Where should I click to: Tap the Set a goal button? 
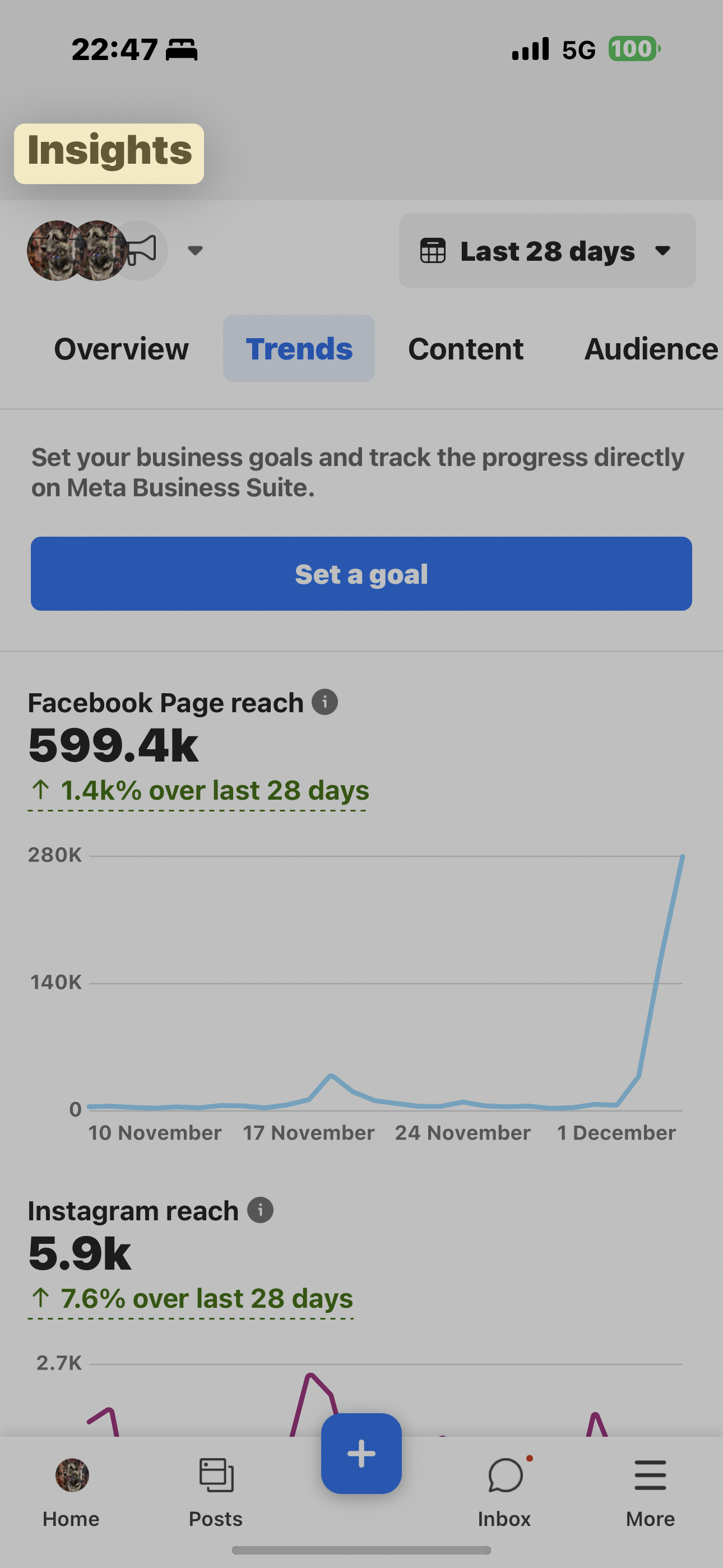tap(361, 573)
